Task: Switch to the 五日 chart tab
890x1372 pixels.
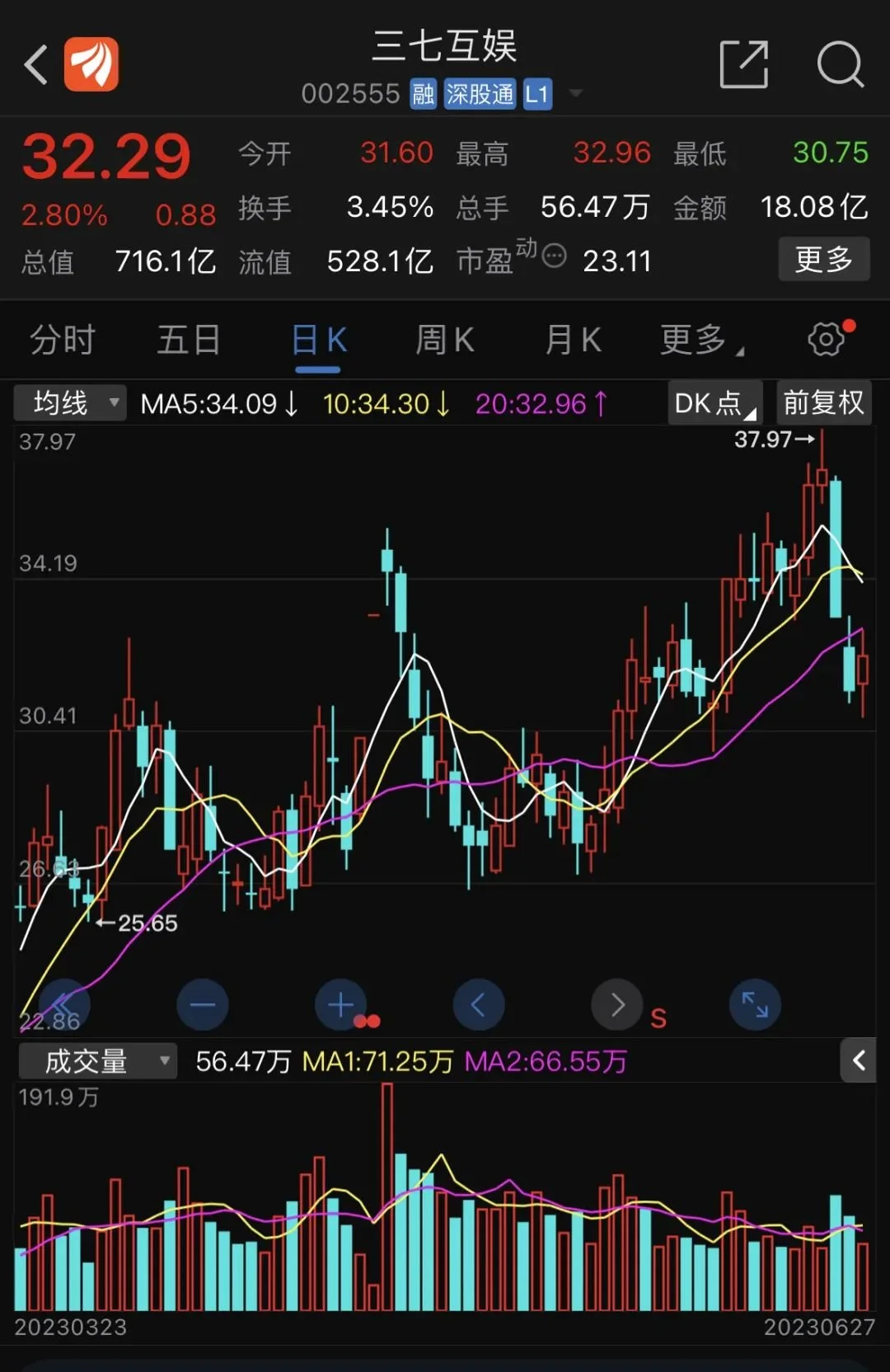Action: point(189,340)
